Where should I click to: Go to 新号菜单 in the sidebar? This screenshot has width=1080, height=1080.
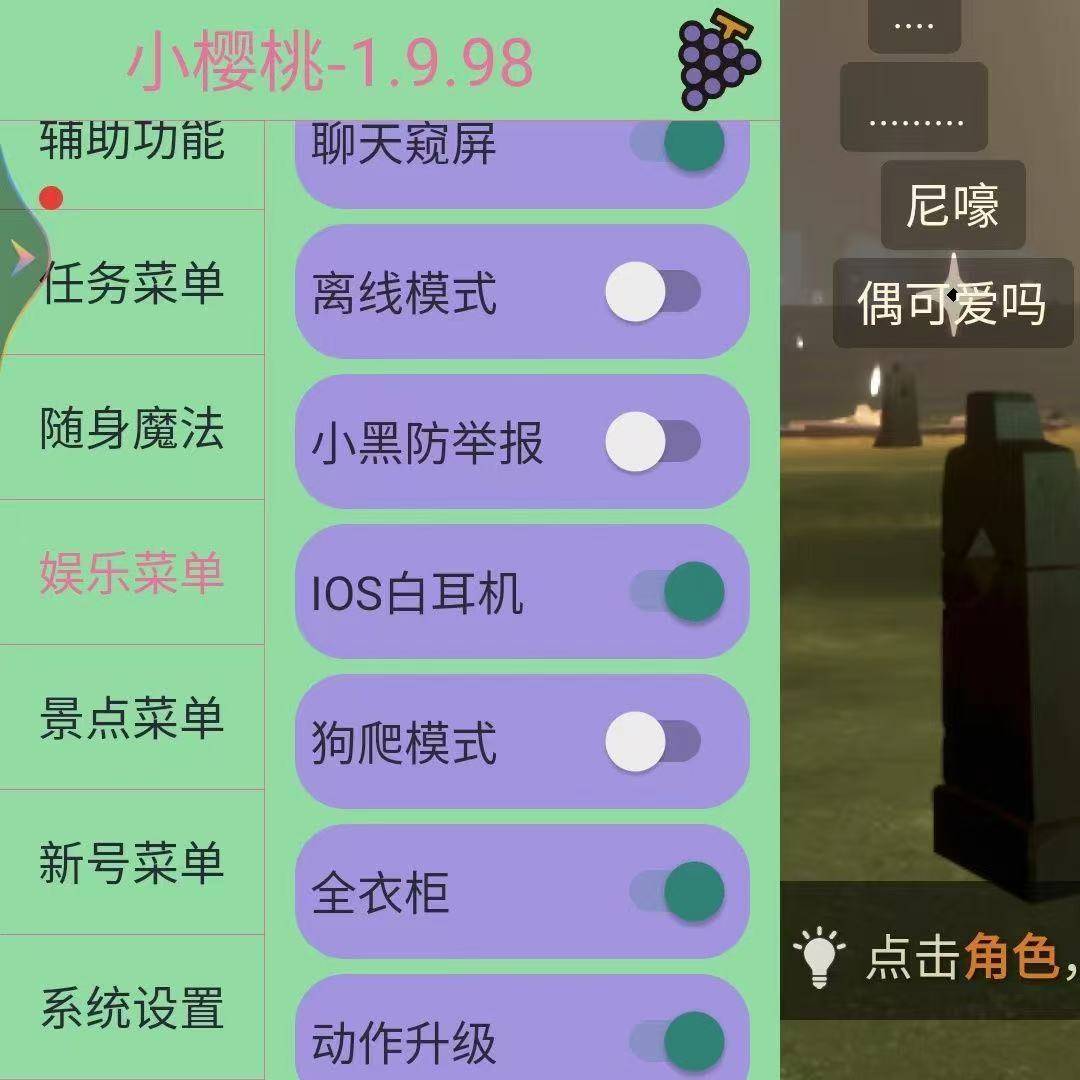(x=131, y=862)
